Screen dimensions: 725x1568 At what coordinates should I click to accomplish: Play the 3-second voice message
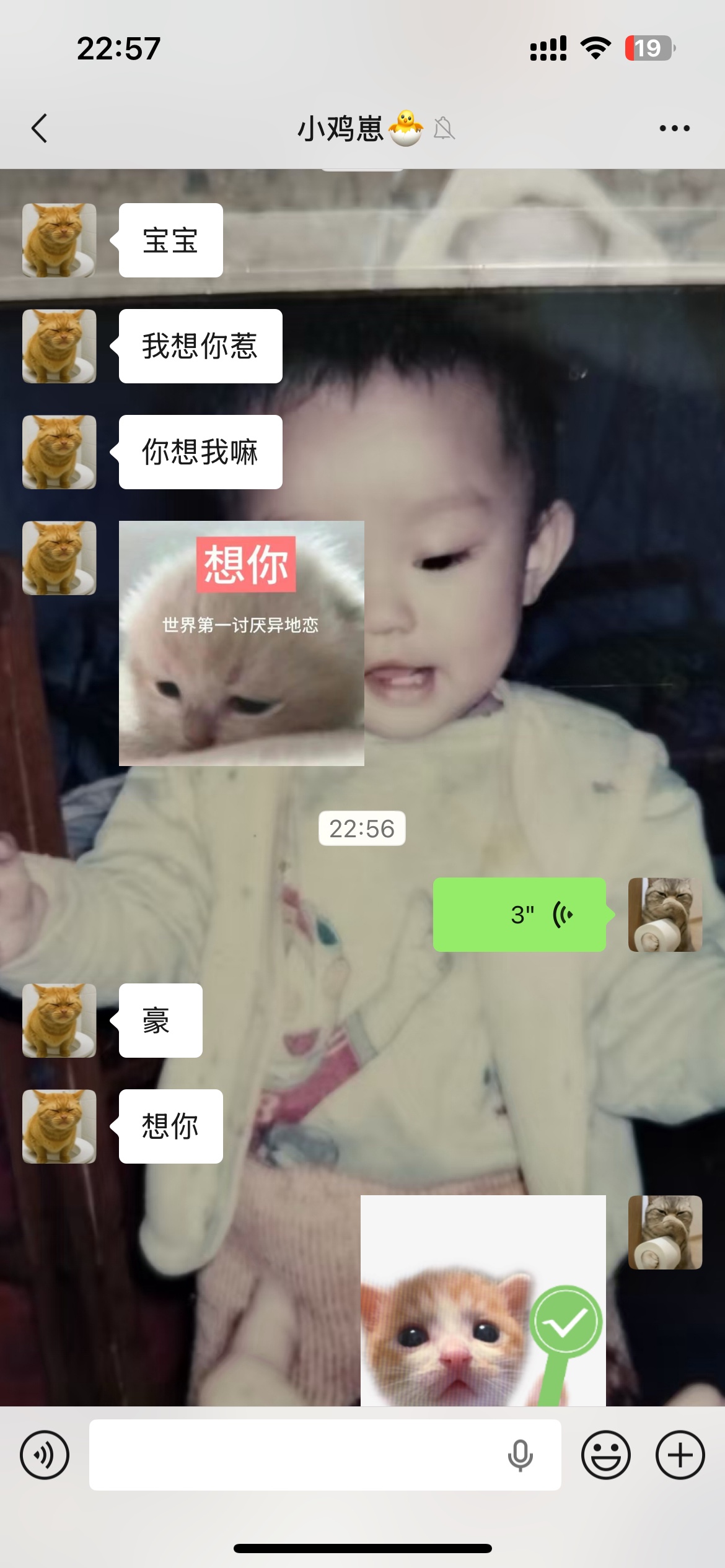(x=519, y=914)
